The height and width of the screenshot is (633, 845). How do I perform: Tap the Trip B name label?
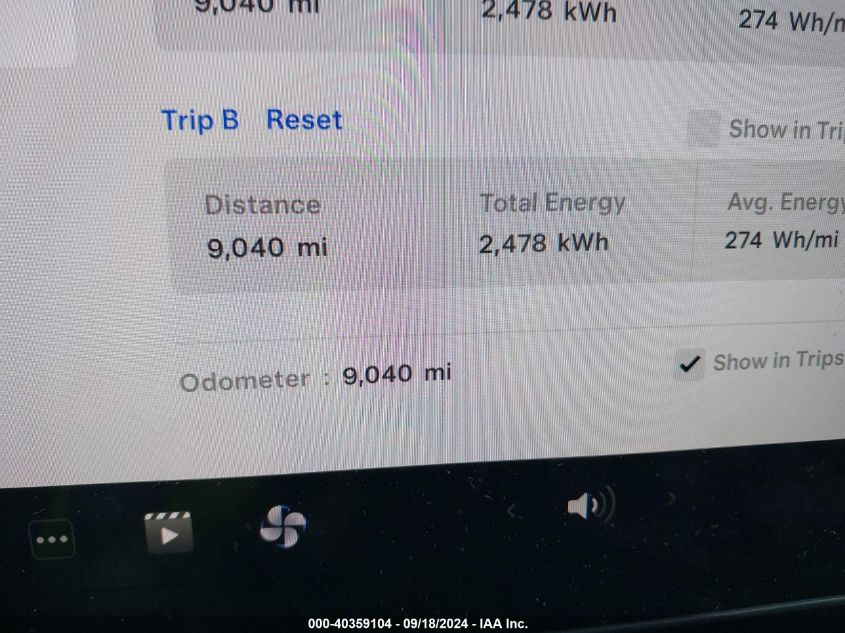[200, 121]
